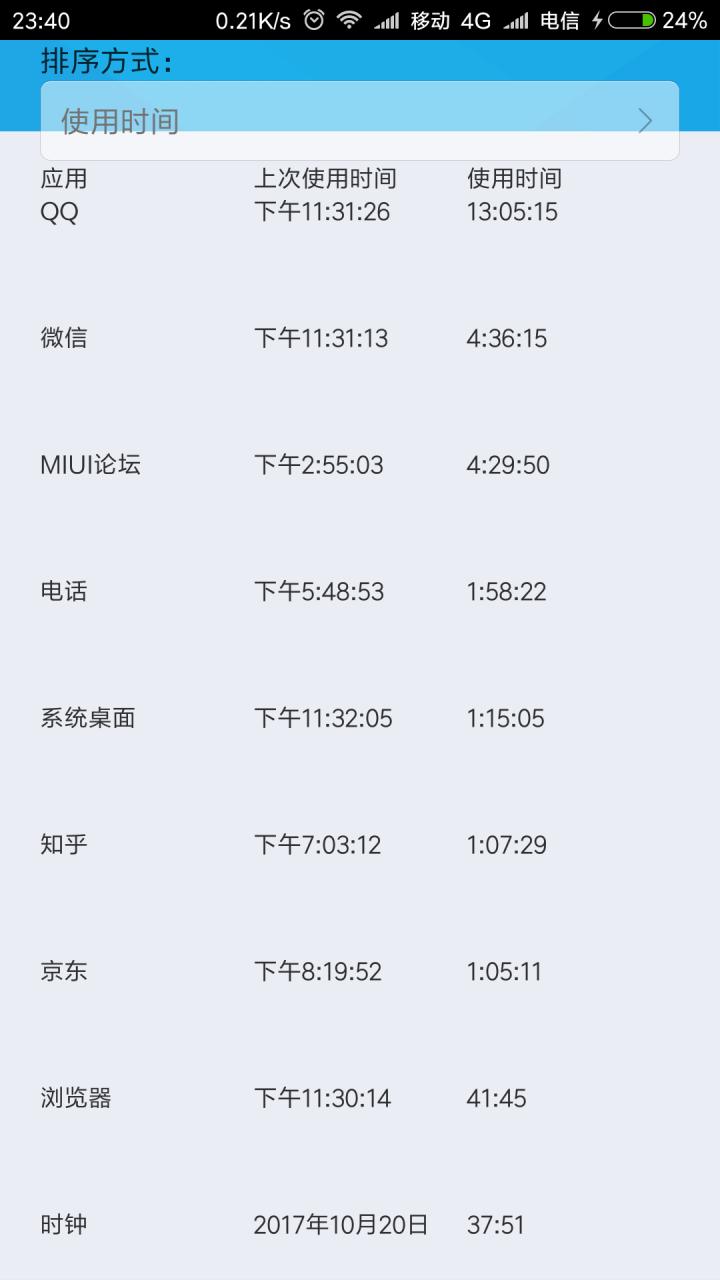Open the 微信 usage record
The width and height of the screenshot is (720, 1280).
point(63,338)
